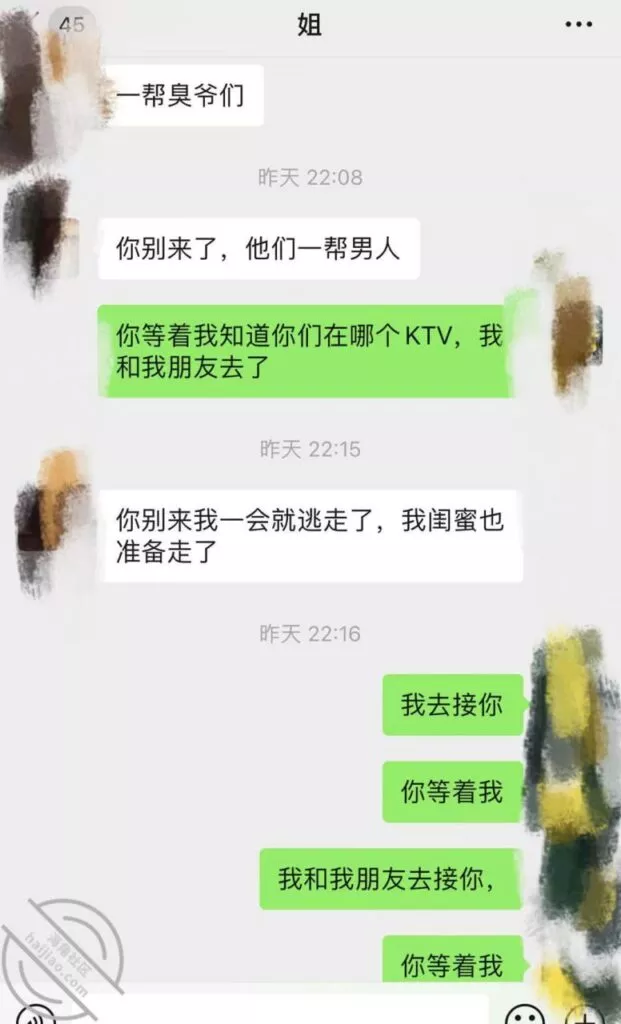Go back to the chat list

click(x=30, y=25)
